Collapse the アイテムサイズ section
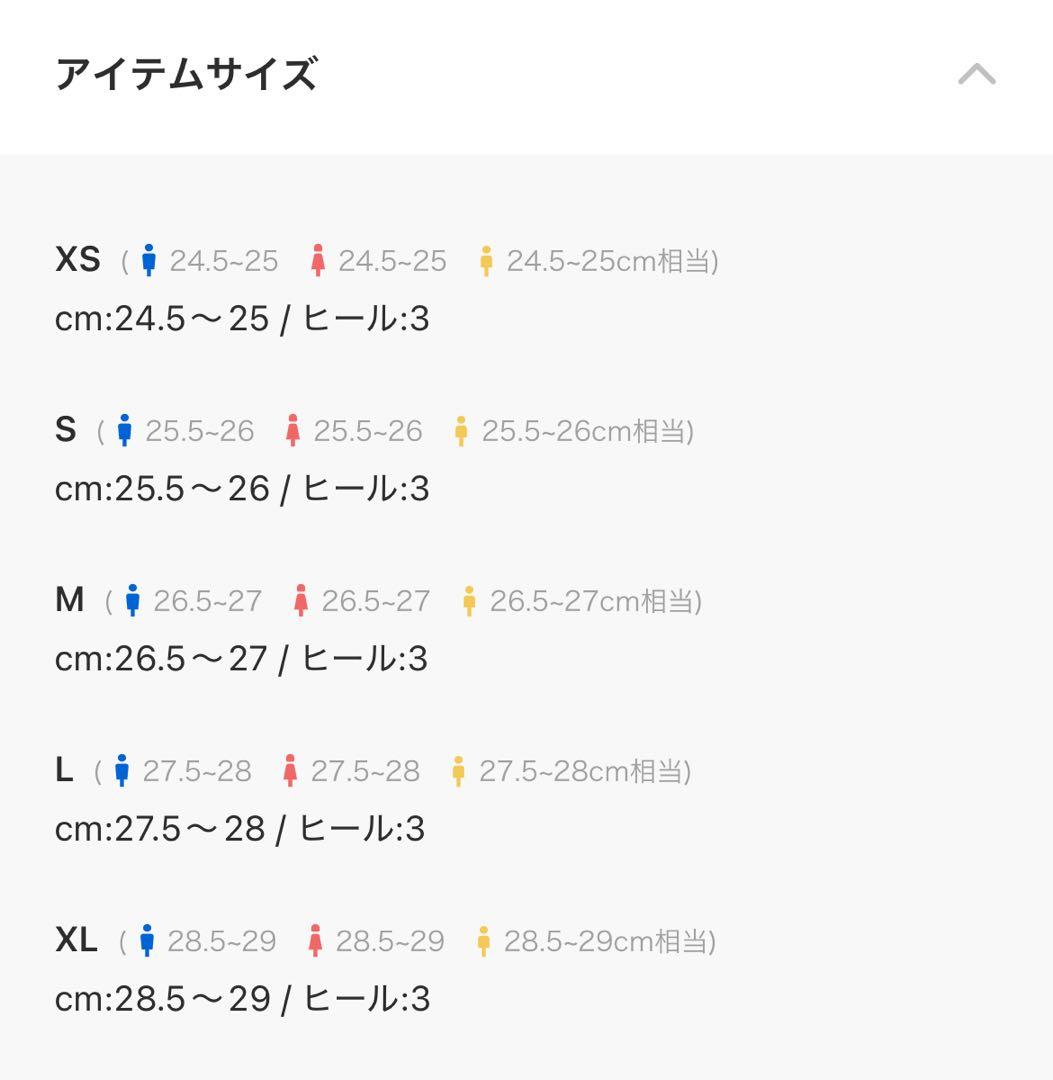 pyautogui.click(x=976, y=75)
